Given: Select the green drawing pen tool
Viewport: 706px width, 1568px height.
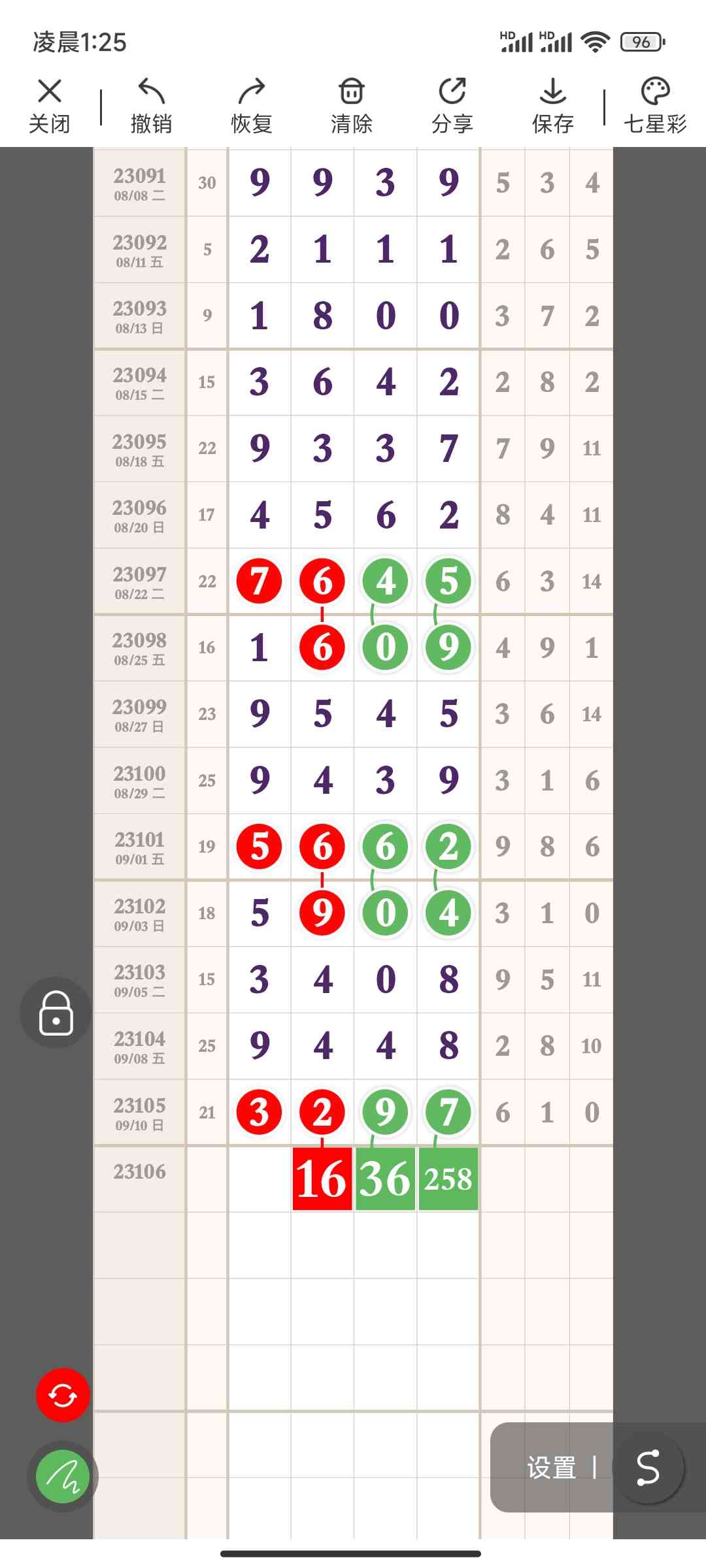Looking at the screenshot, I should [63, 1476].
